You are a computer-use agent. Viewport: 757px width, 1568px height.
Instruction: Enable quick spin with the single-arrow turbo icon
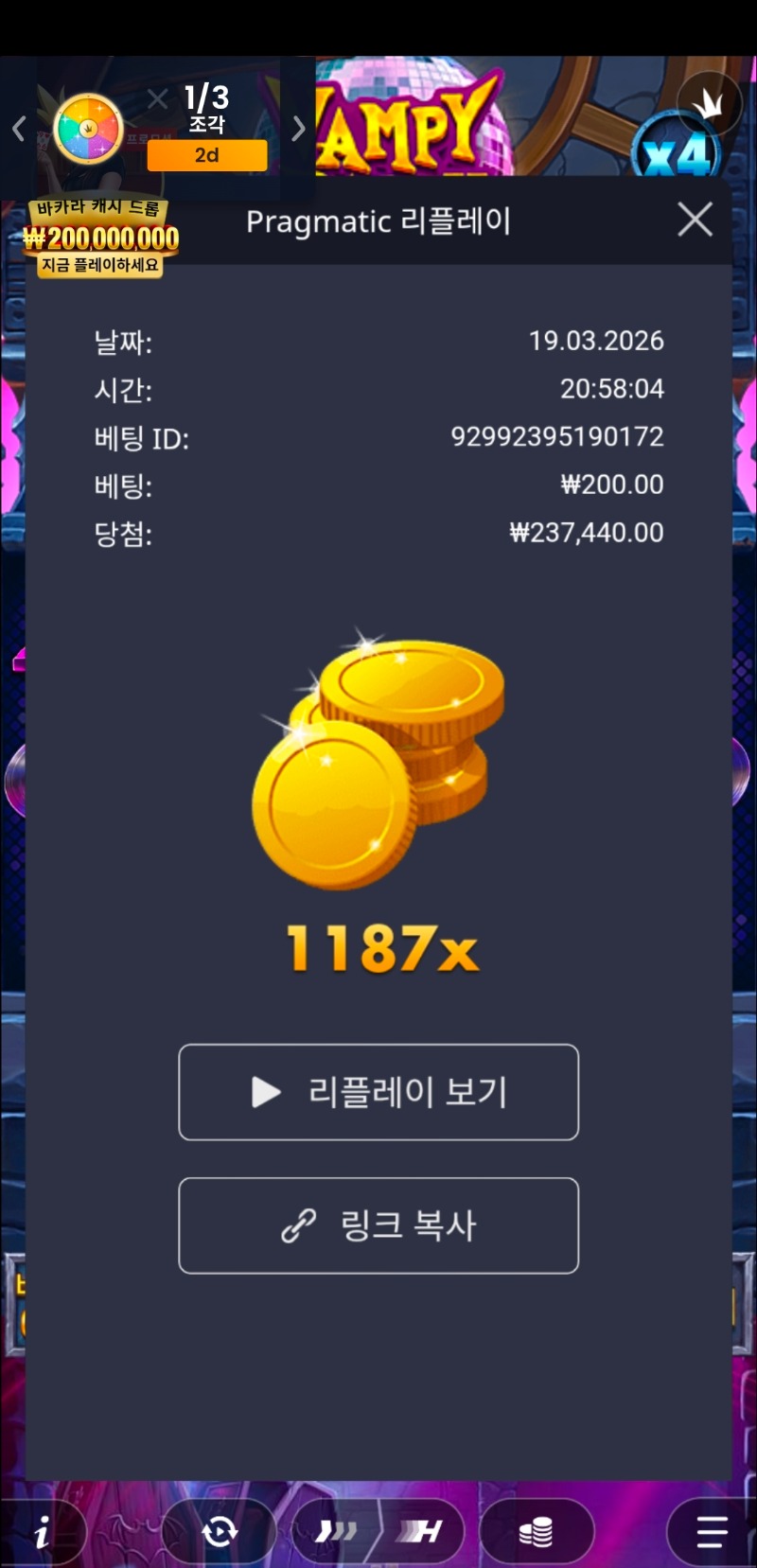point(336,1531)
